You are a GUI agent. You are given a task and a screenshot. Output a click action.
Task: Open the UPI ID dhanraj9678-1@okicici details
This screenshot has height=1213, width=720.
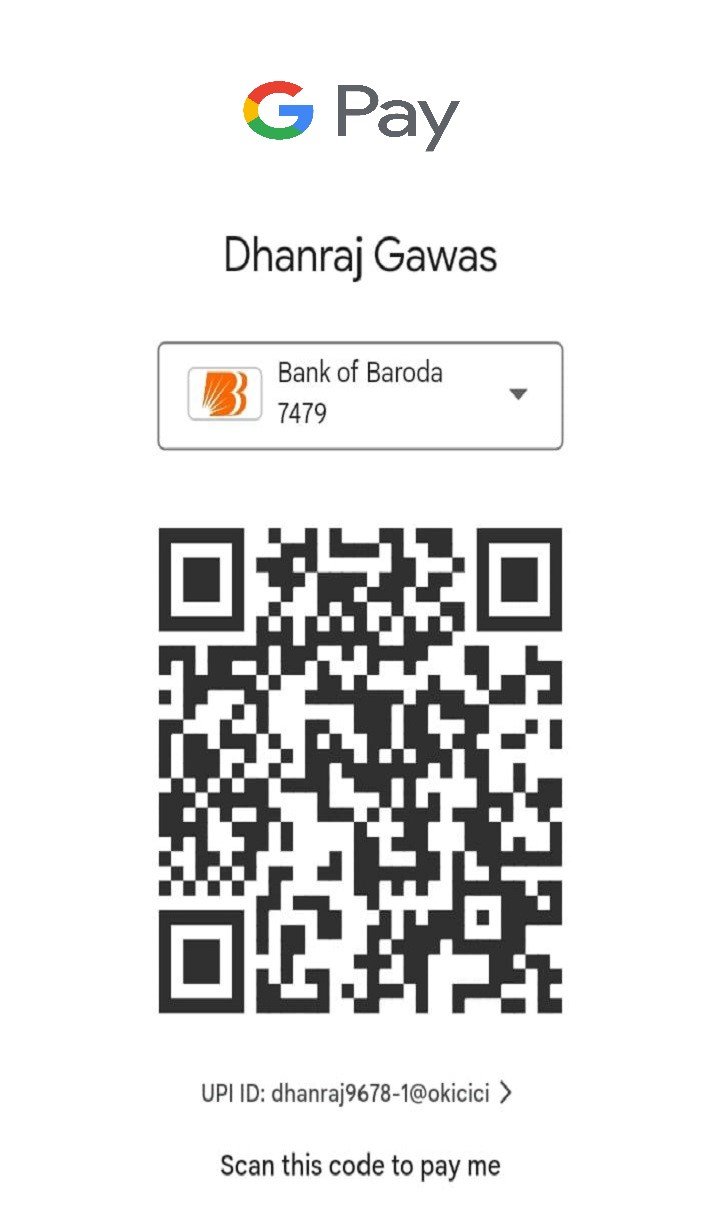357,1094
